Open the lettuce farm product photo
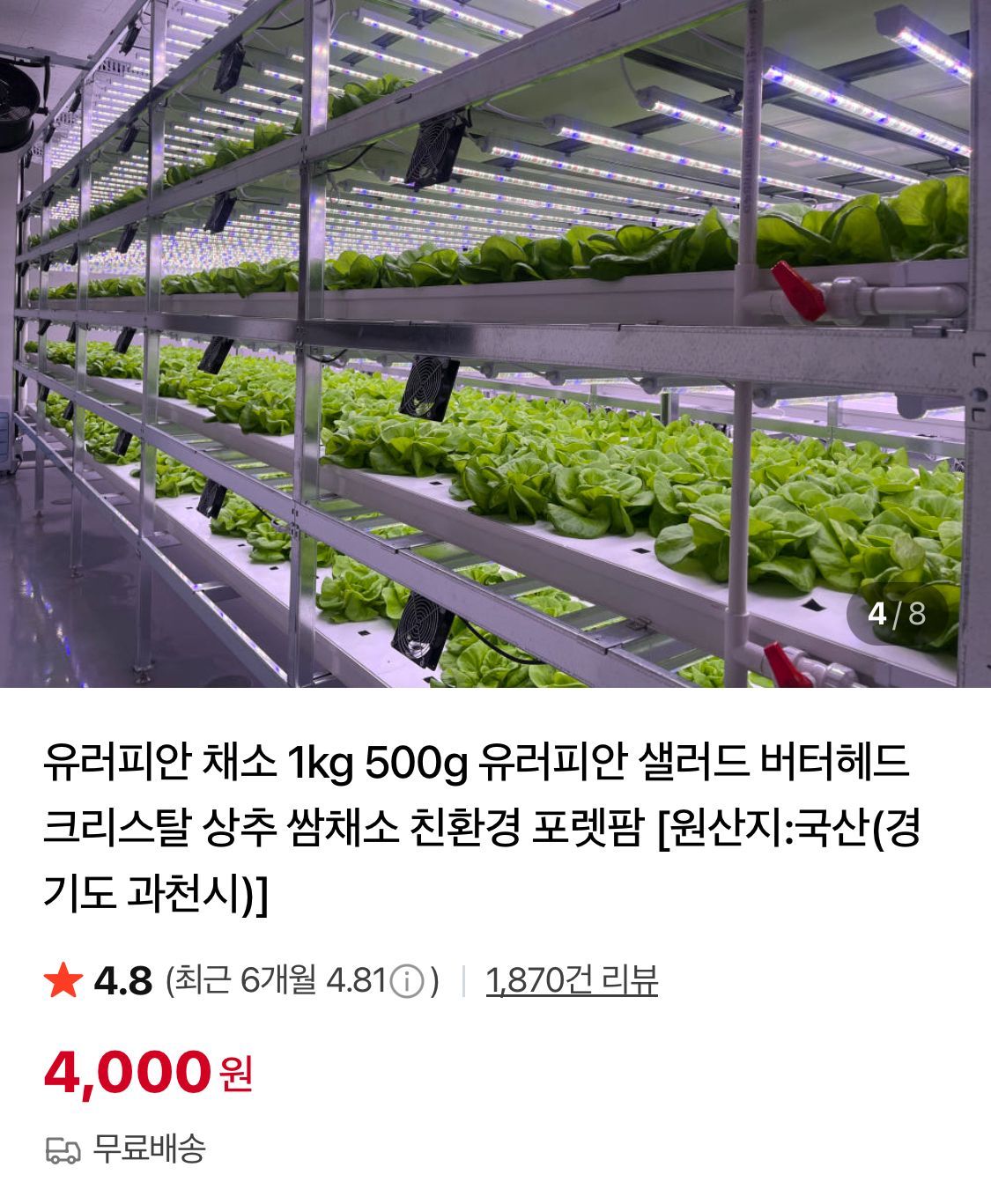991x1204 pixels. [x=495, y=343]
